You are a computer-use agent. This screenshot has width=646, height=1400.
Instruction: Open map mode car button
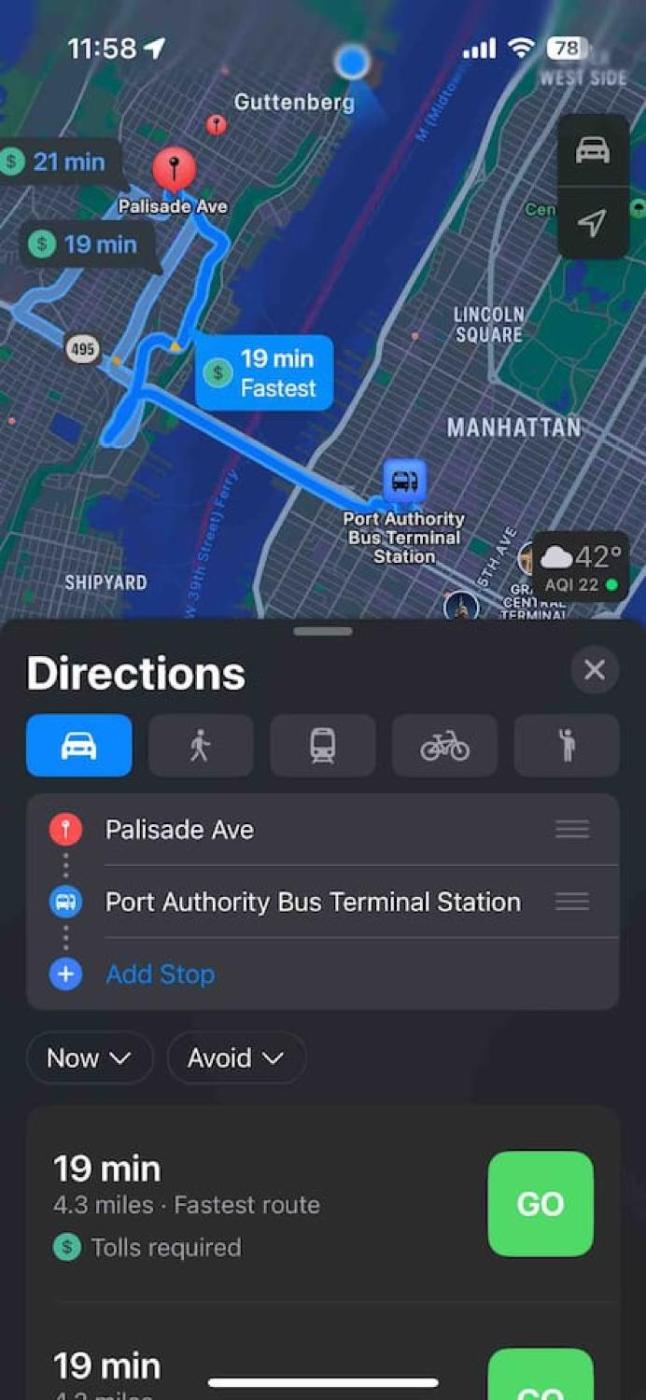(593, 151)
